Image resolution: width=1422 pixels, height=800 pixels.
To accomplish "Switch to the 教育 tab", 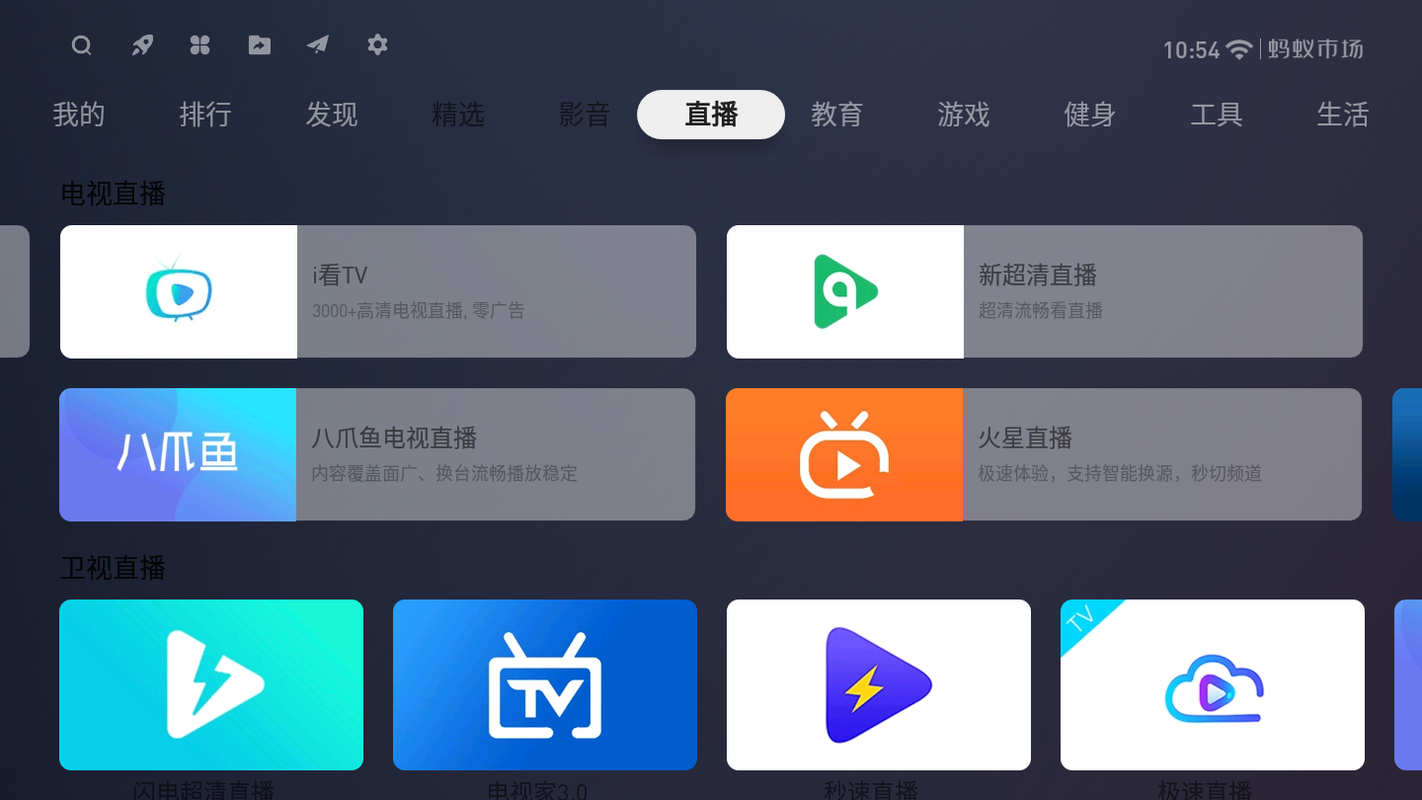I will pyautogui.click(x=837, y=115).
